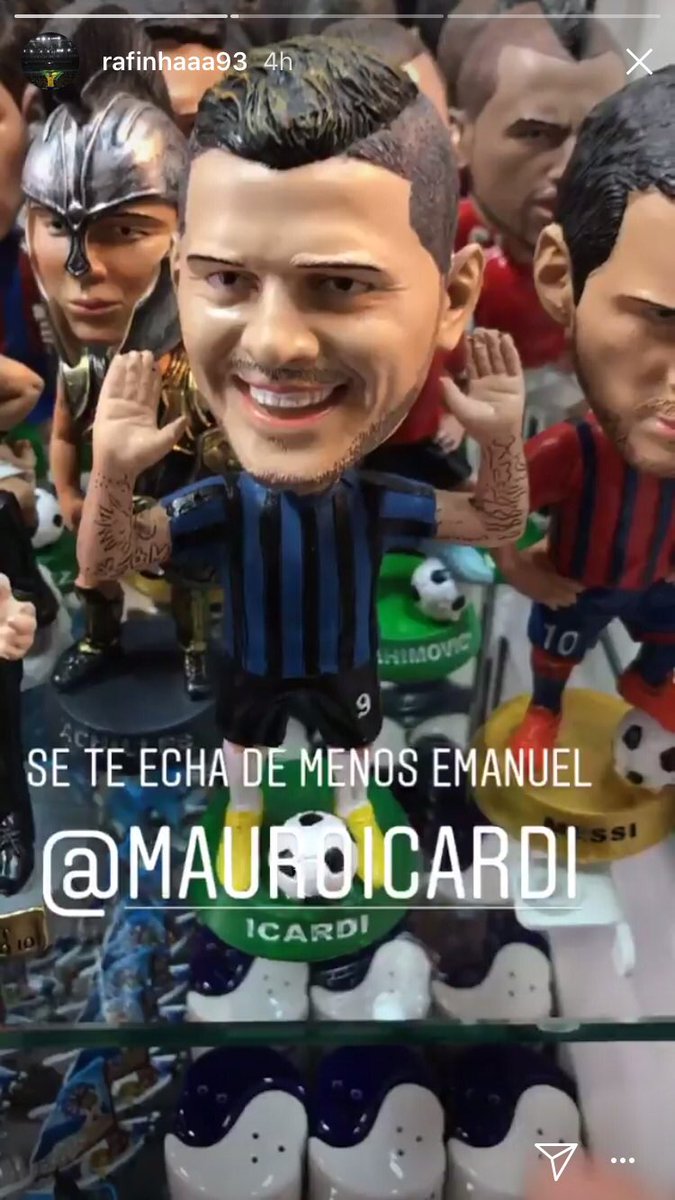
Task: Open the @MAUROICARDI mention
Action: (x=310, y=861)
